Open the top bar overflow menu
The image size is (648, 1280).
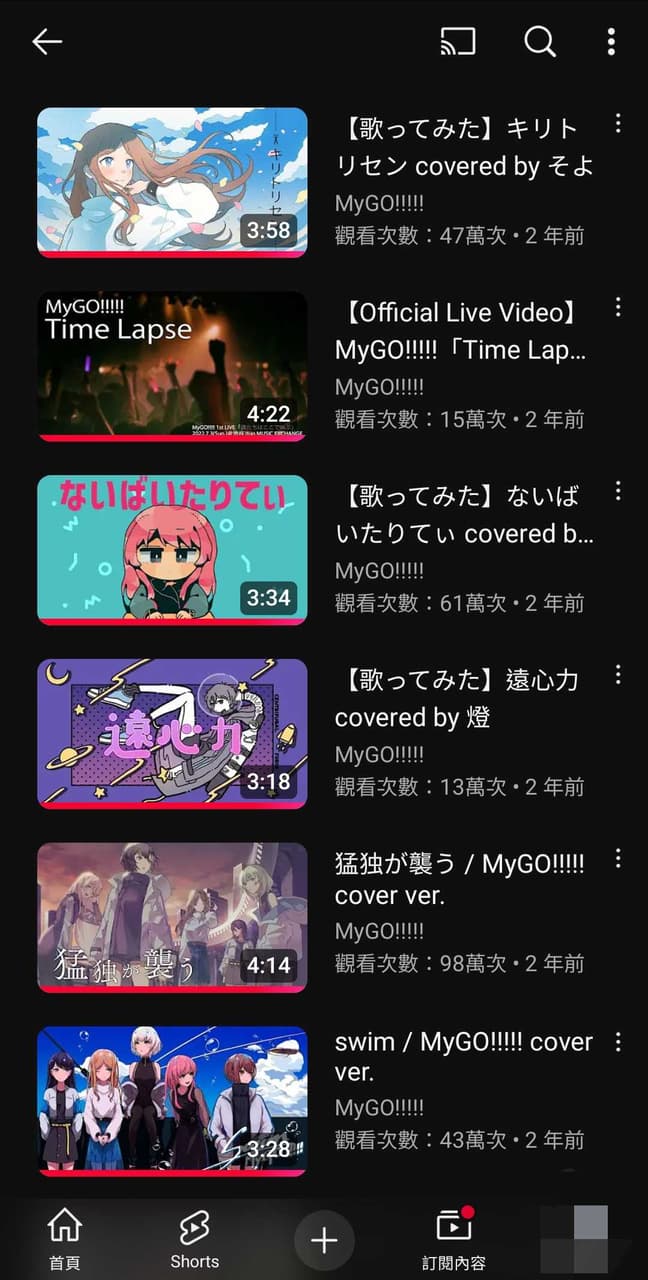611,41
